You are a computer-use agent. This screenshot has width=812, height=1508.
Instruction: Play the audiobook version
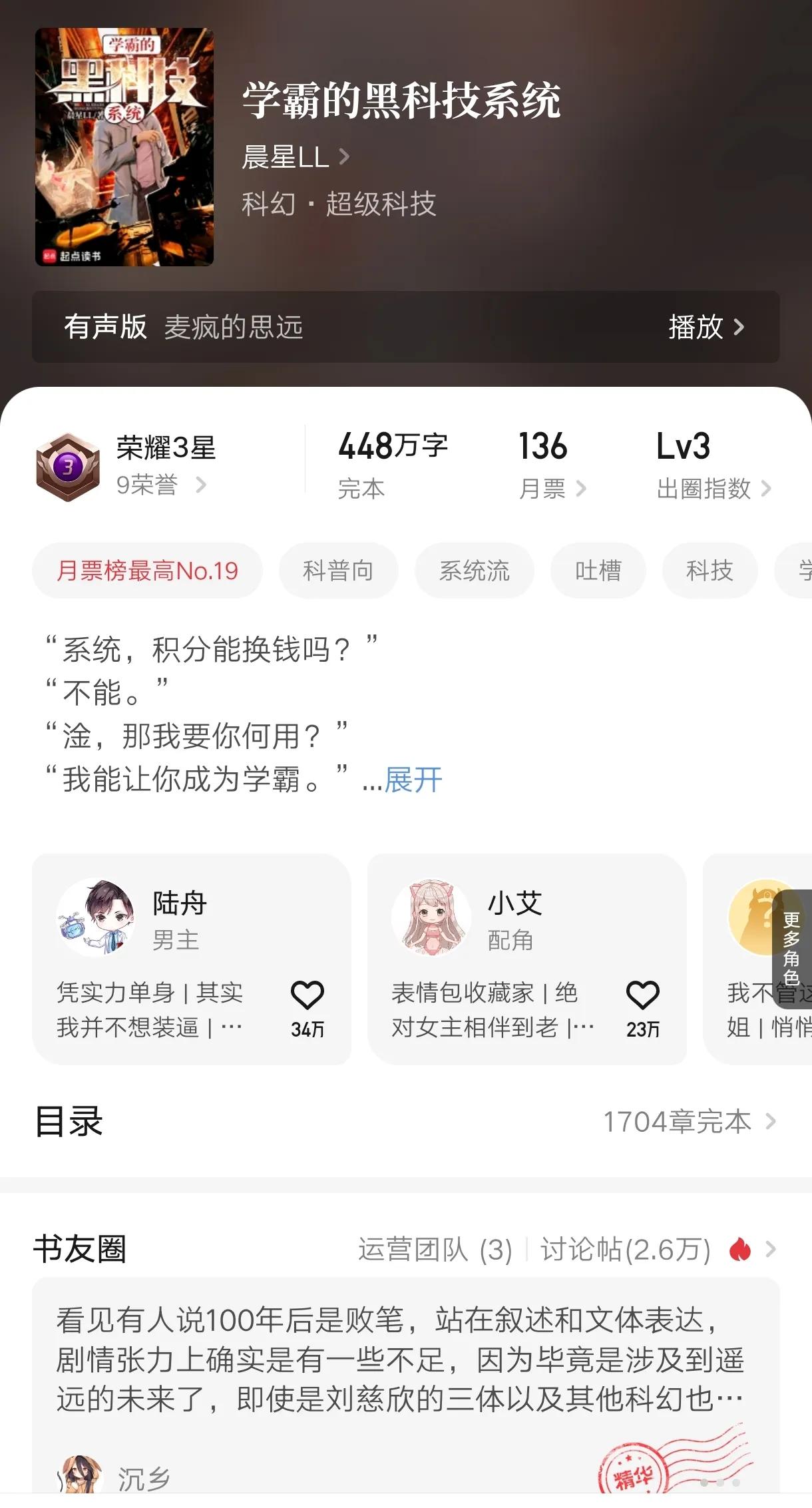coord(706,327)
